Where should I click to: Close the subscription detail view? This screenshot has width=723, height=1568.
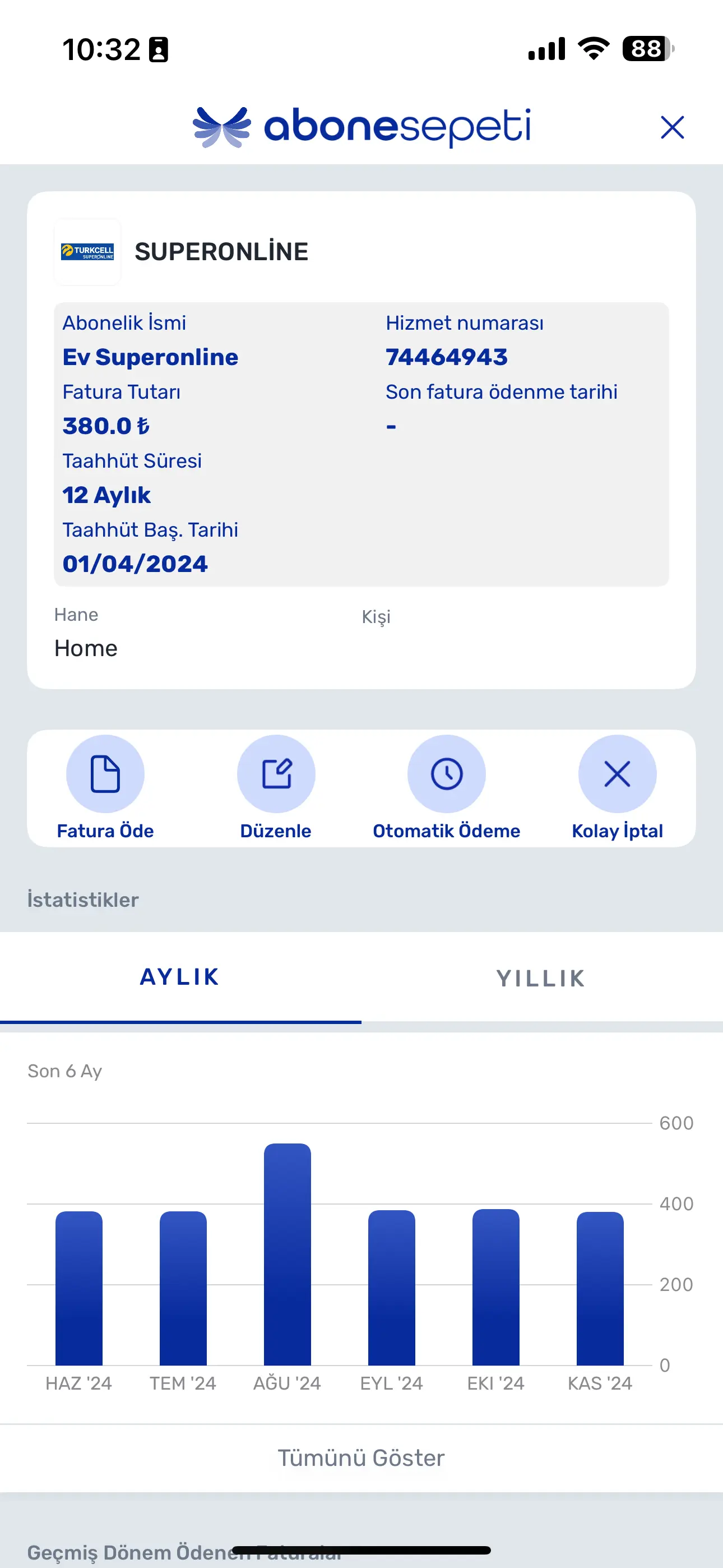coord(672,127)
